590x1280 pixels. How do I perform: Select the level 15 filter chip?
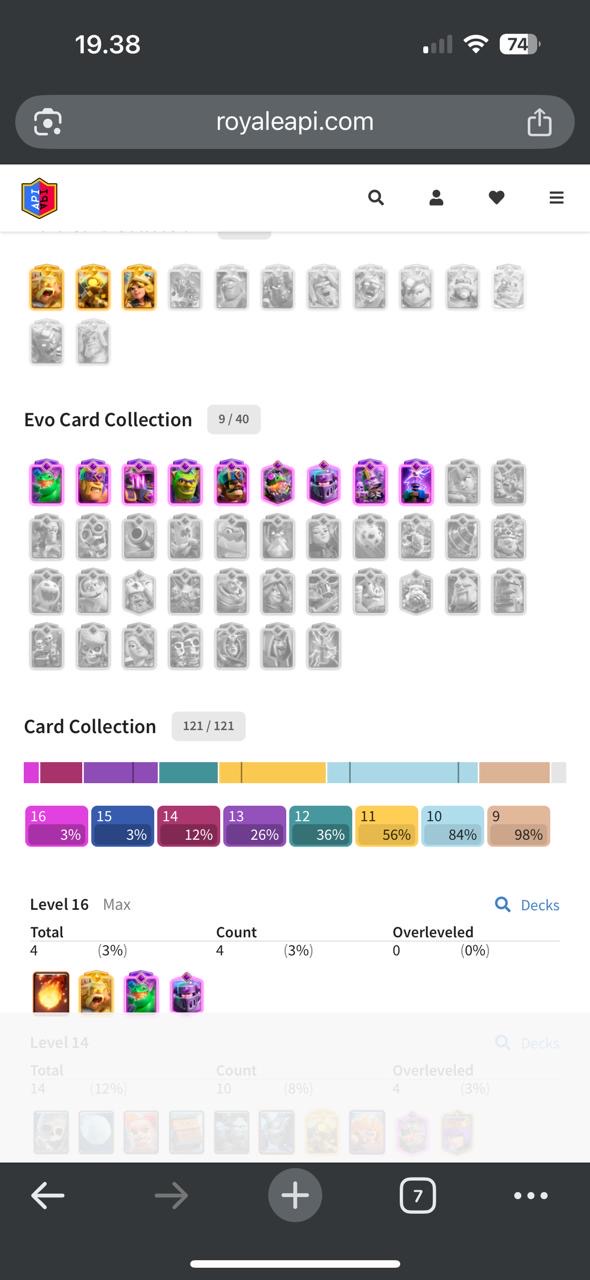pyautogui.click(x=122, y=826)
